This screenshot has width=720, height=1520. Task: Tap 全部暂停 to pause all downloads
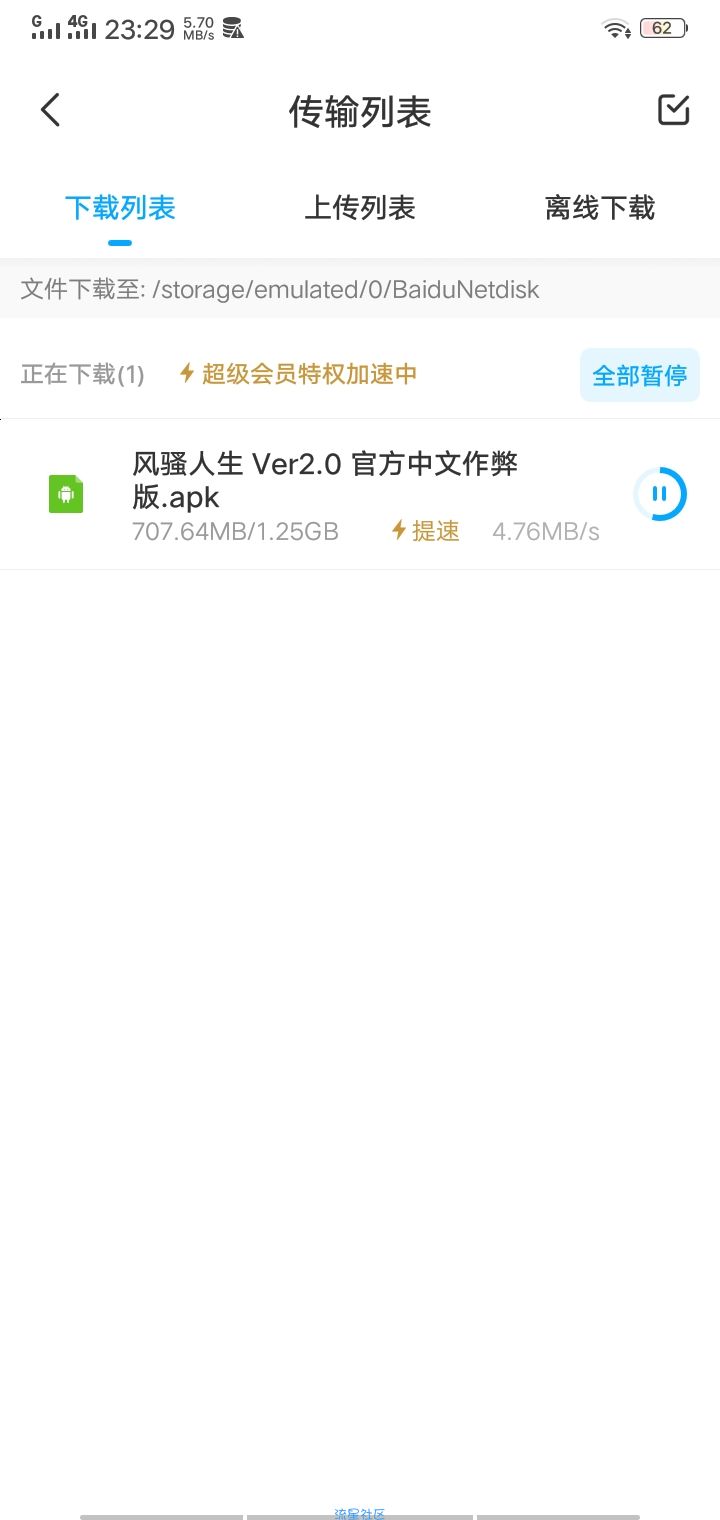click(x=640, y=375)
